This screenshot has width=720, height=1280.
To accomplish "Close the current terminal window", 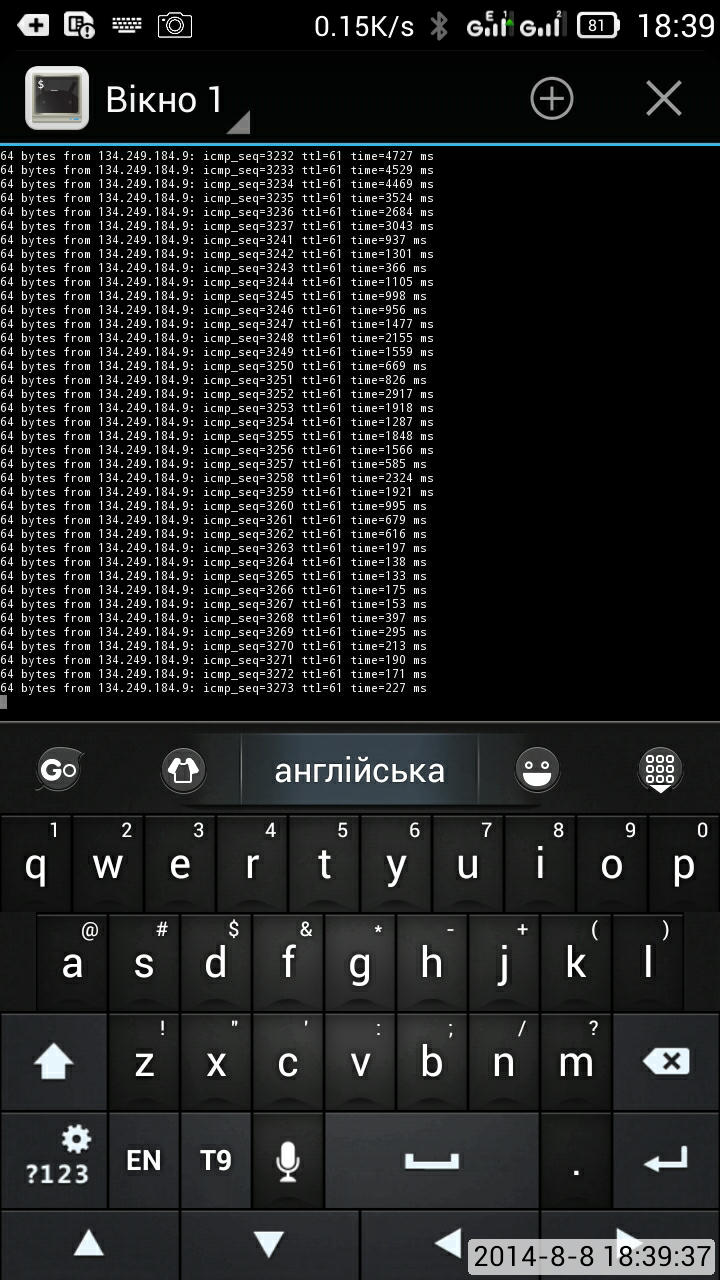I will pos(663,99).
